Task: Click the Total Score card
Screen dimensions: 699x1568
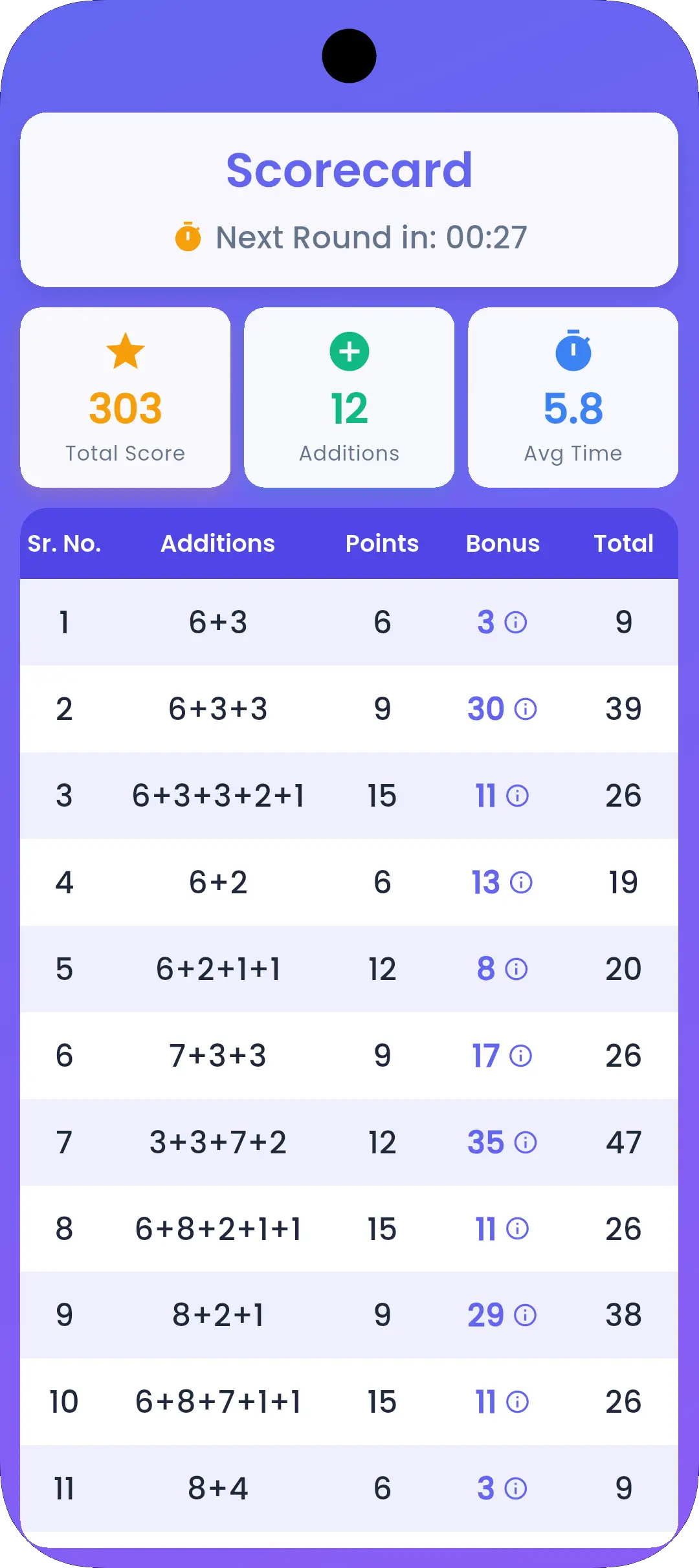Action: 125,398
